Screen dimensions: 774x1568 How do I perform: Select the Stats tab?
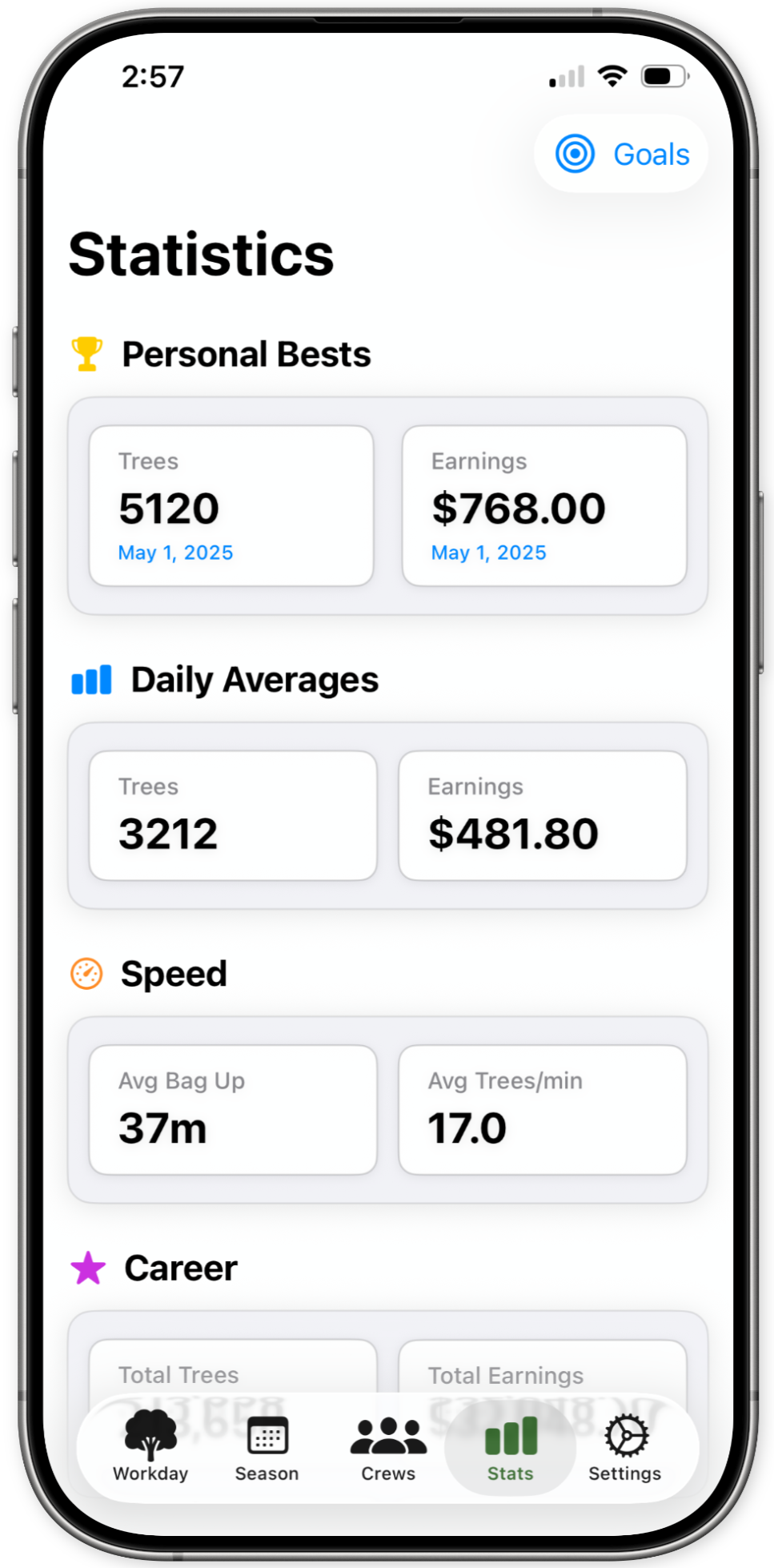point(511,1446)
